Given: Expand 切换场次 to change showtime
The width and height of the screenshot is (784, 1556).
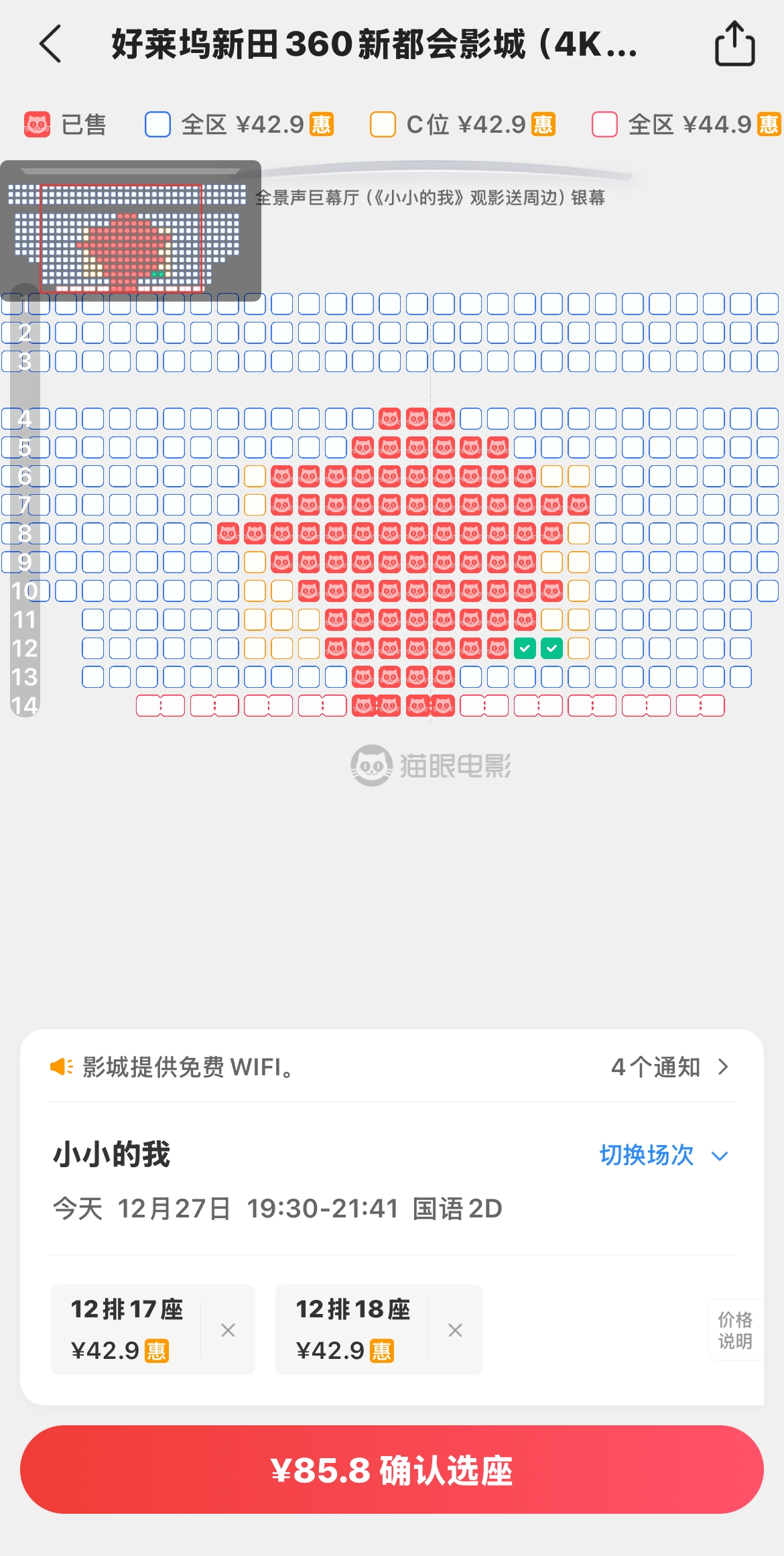Looking at the screenshot, I should pyautogui.click(x=663, y=1155).
